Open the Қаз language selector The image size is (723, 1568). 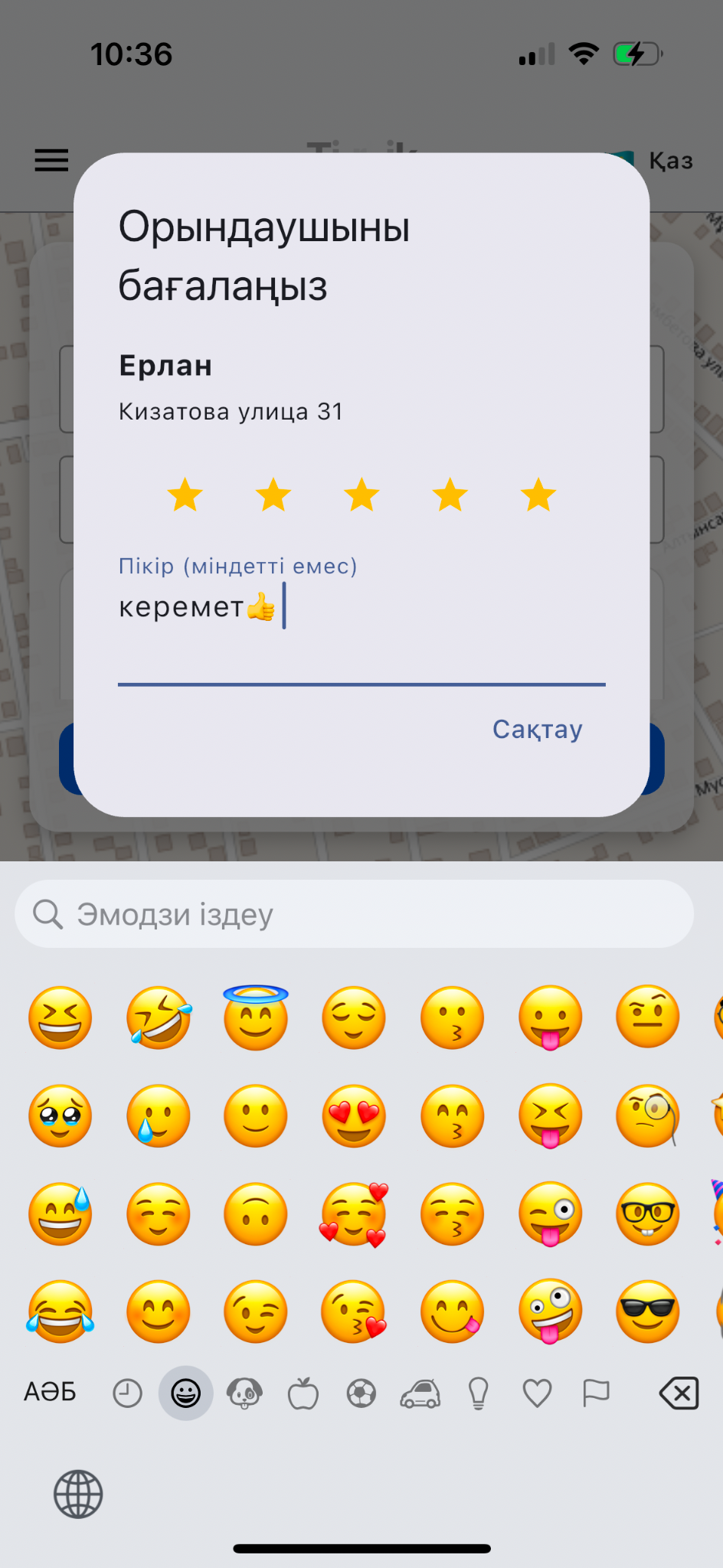(x=670, y=160)
